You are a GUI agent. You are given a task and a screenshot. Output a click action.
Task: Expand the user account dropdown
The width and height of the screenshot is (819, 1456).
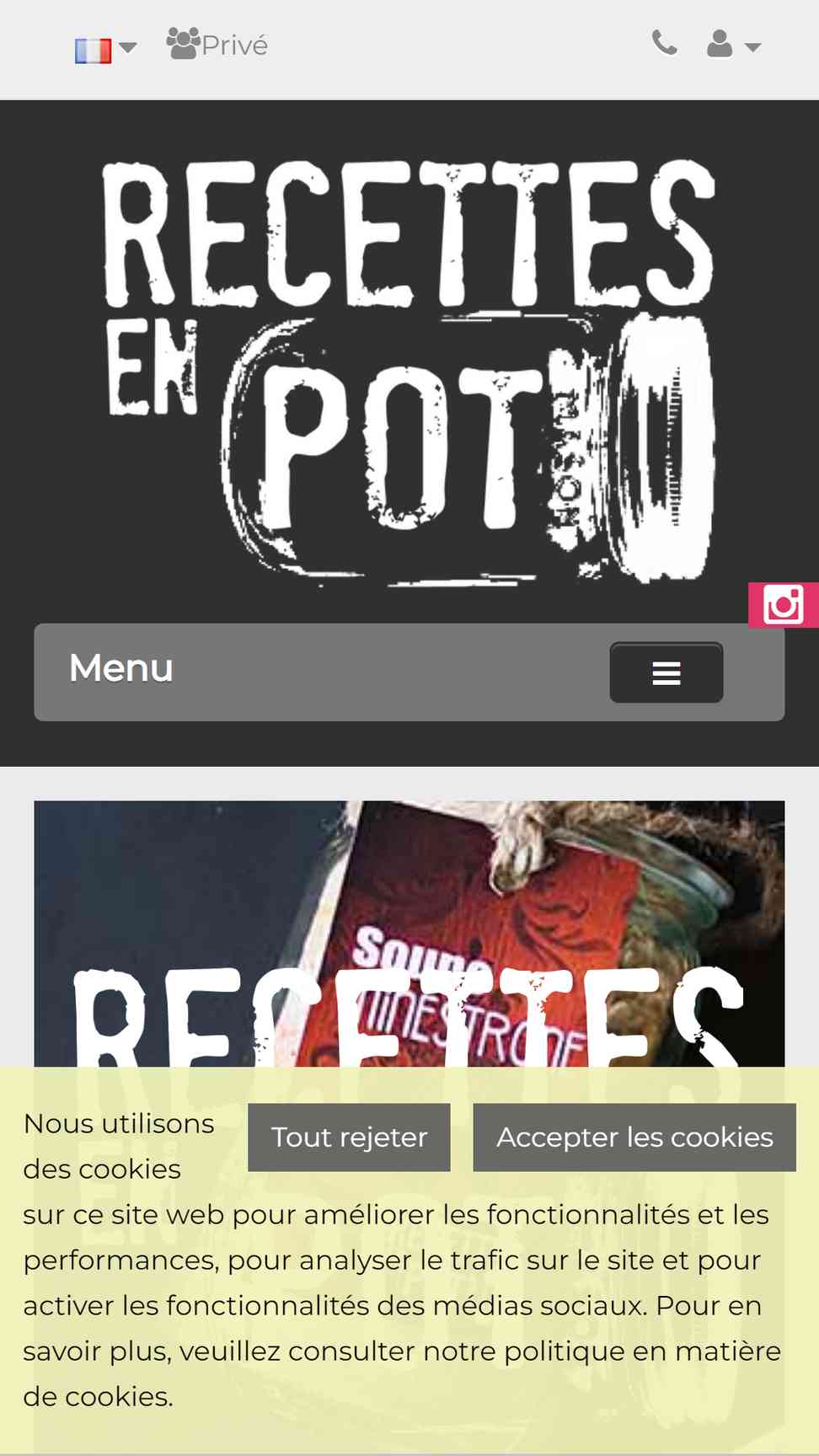click(733, 44)
